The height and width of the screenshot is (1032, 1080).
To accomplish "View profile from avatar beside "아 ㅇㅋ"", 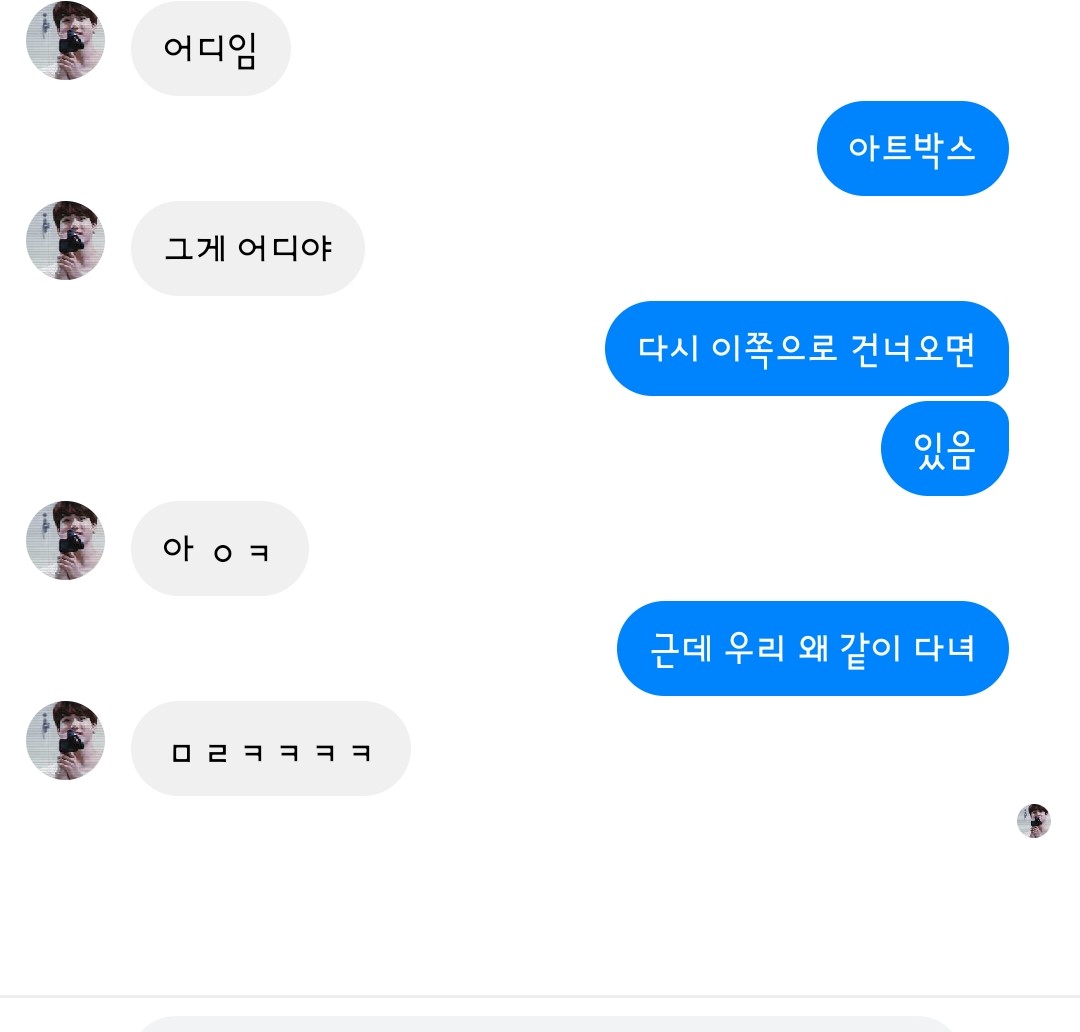I will click(x=65, y=541).
